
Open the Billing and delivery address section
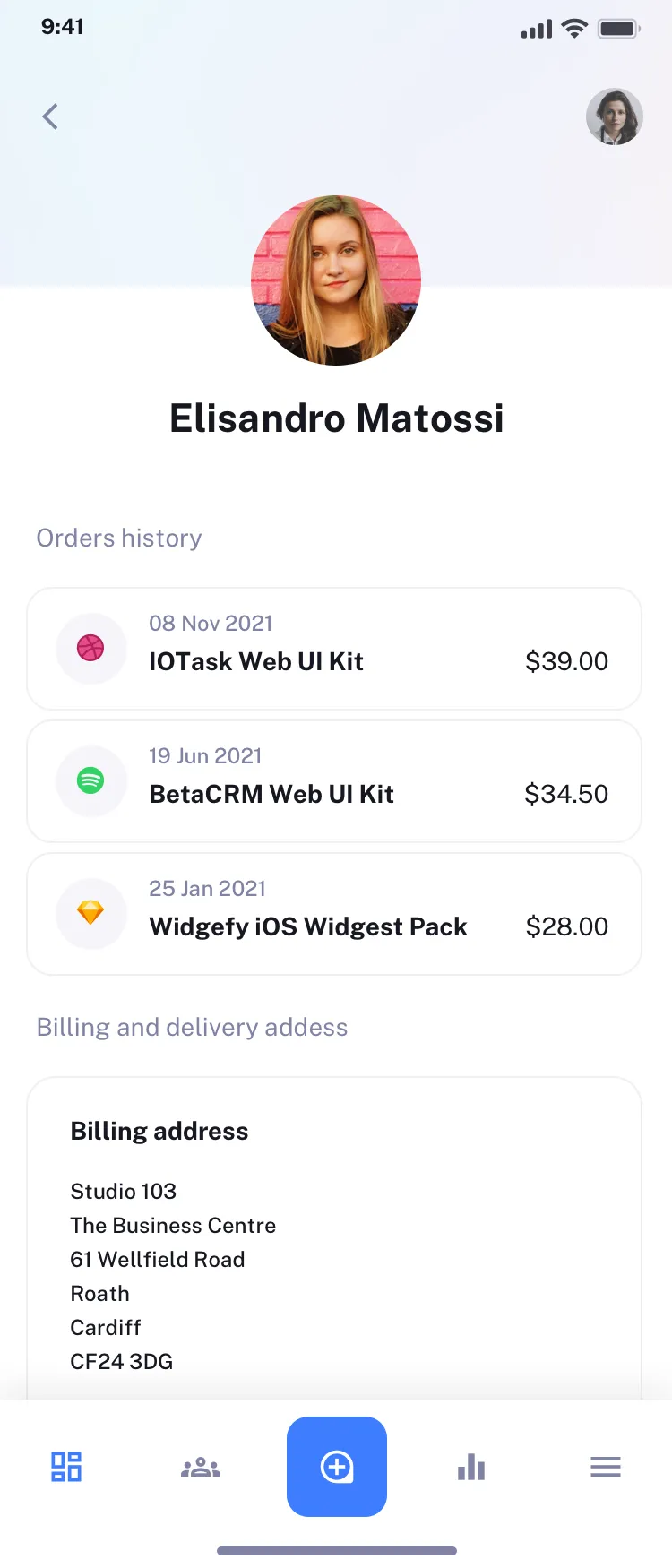[x=191, y=1027]
